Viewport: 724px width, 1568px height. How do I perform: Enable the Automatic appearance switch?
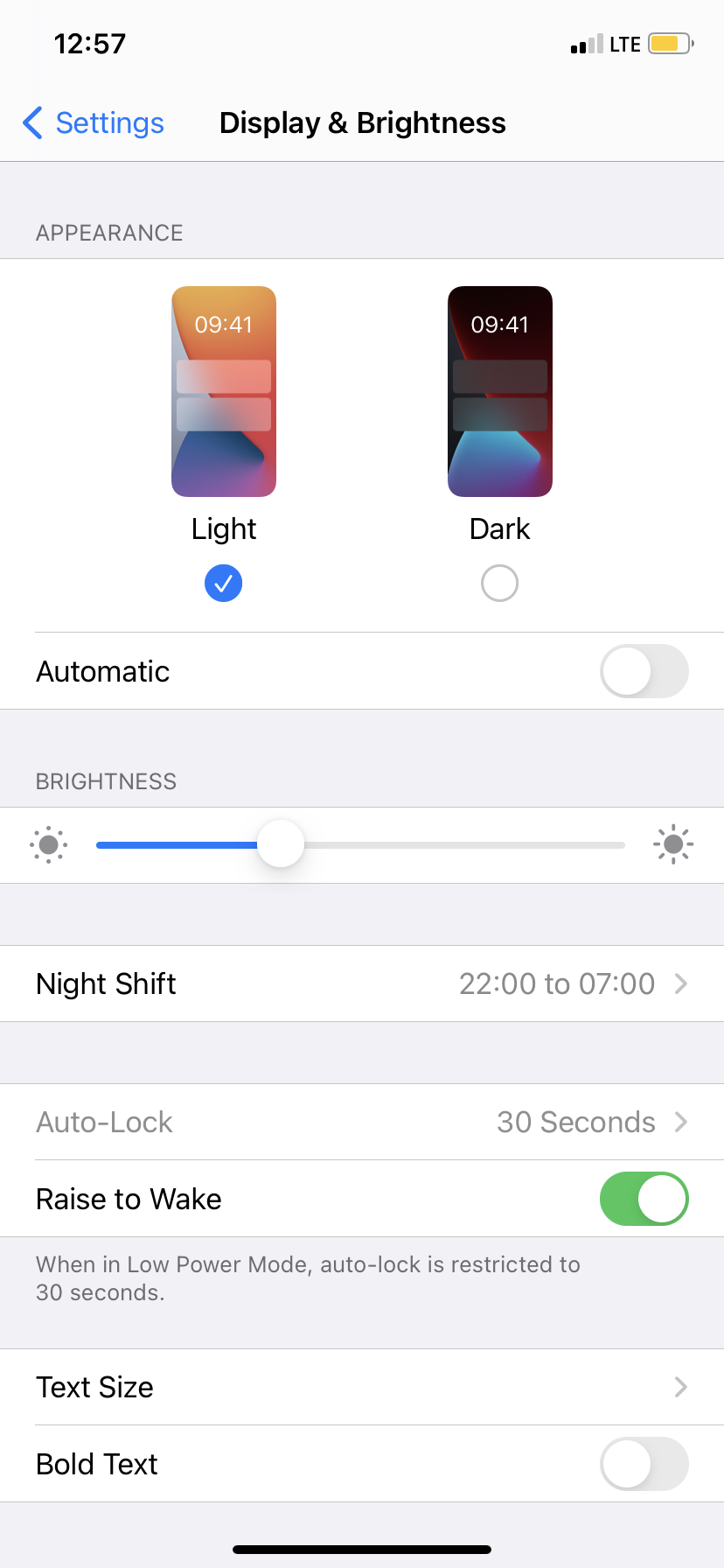(x=644, y=671)
